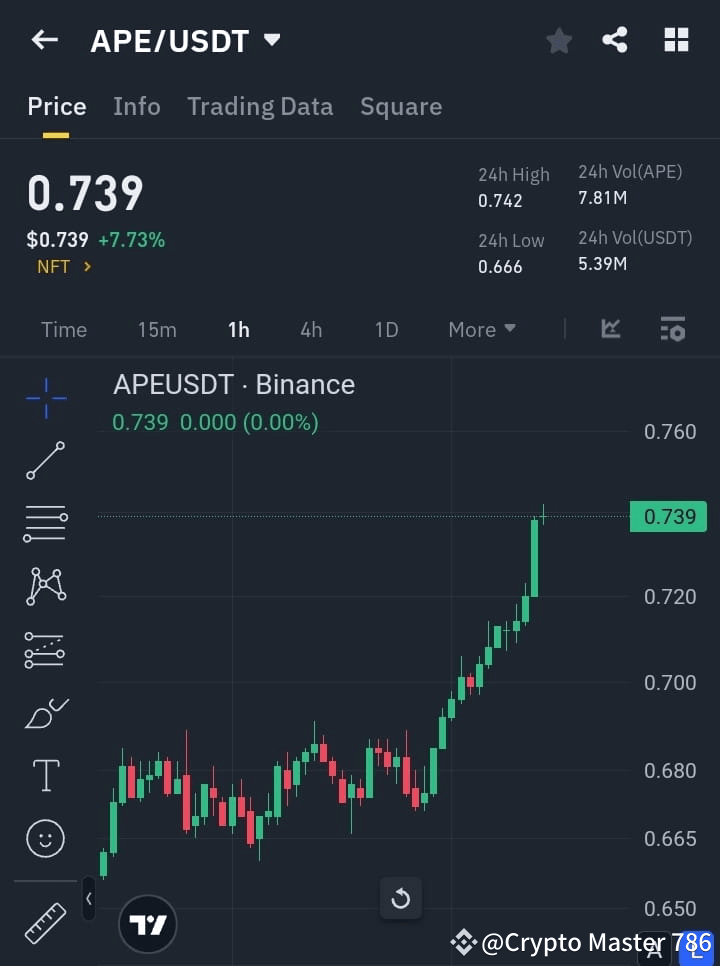Open the trading pair selector dropdown
Image resolution: width=720 pixels, height=966 pixels.
point(270,41)
